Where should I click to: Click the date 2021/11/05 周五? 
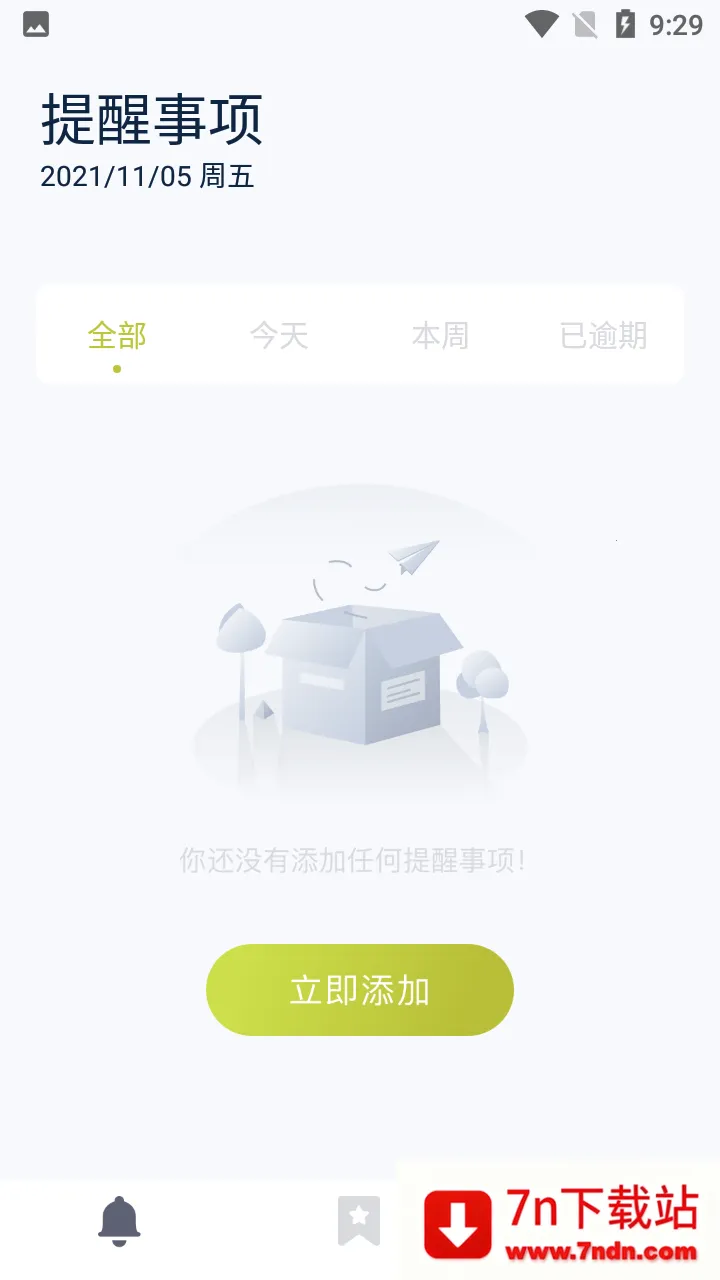146,177
